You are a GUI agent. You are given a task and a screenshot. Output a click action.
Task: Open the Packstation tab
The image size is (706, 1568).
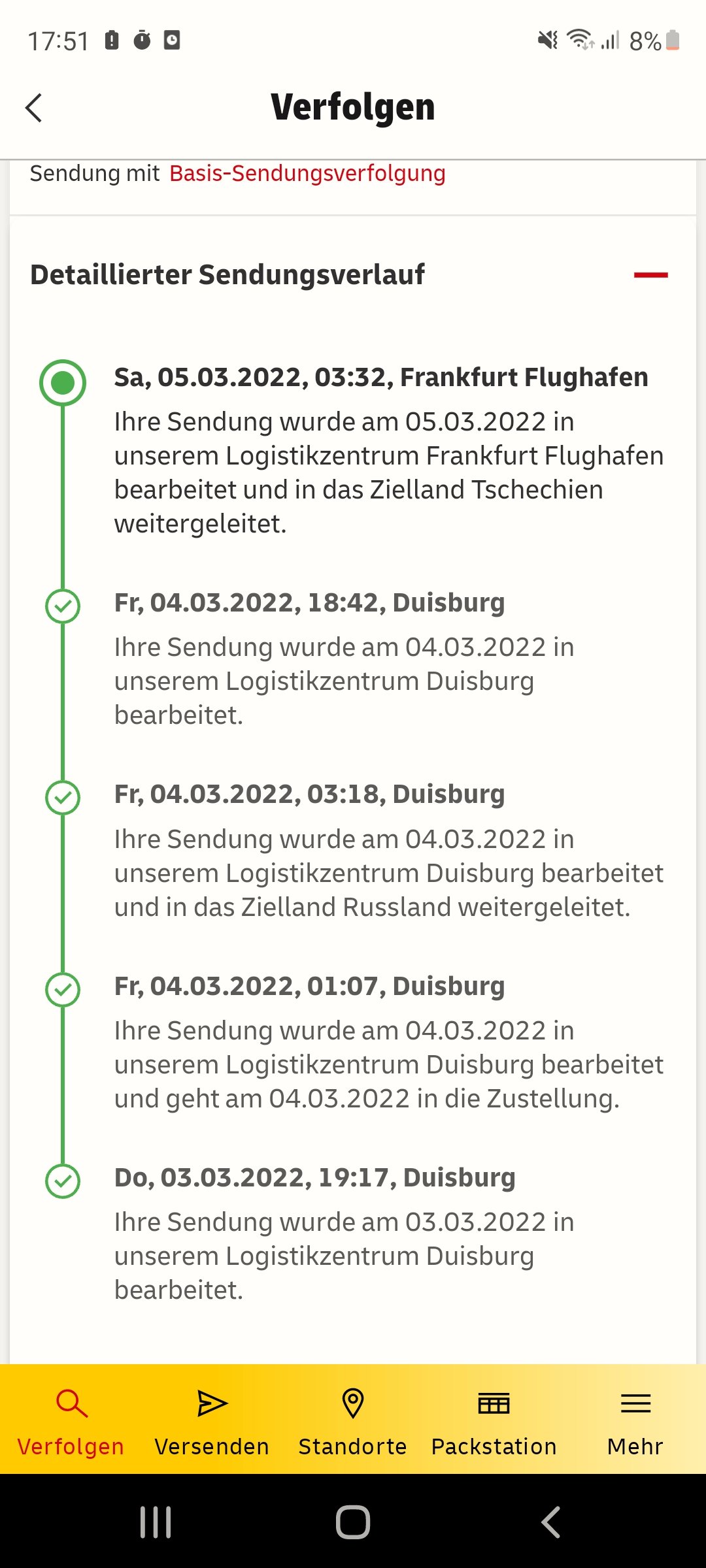tap(494, 1418)
